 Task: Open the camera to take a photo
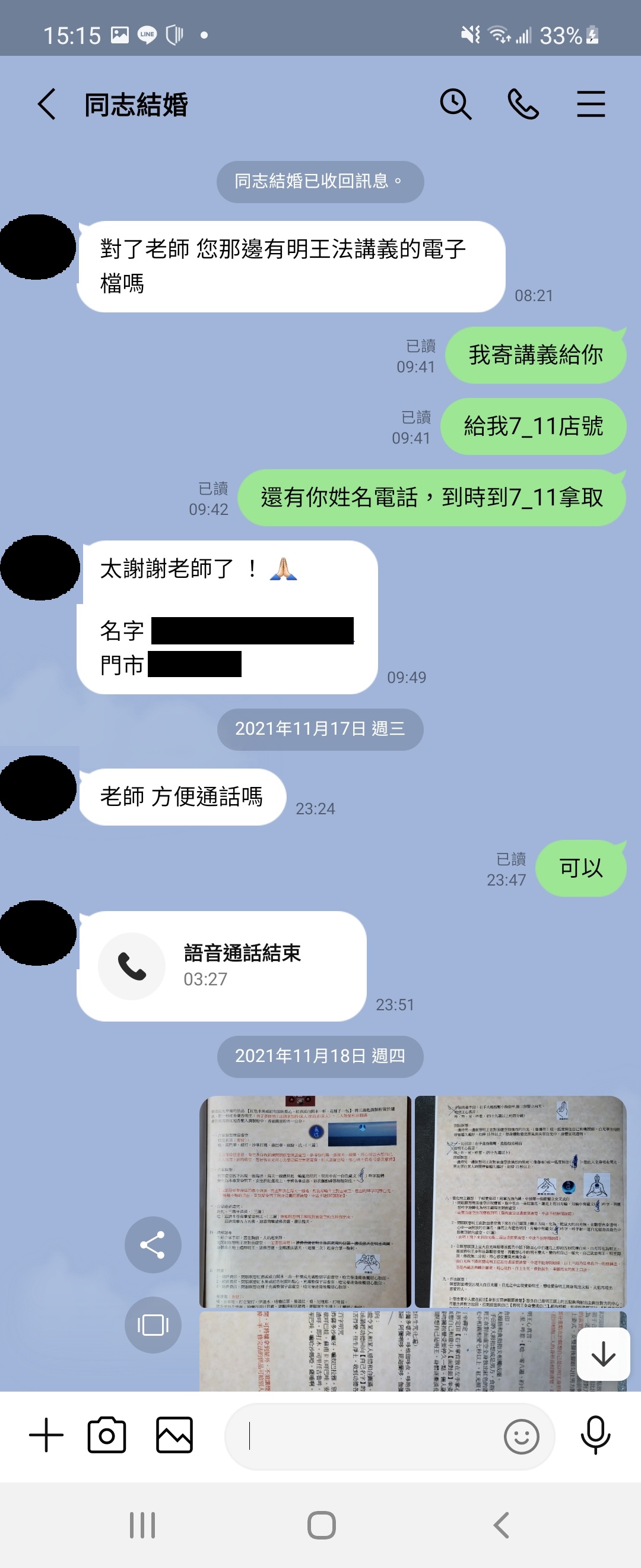107,1436
